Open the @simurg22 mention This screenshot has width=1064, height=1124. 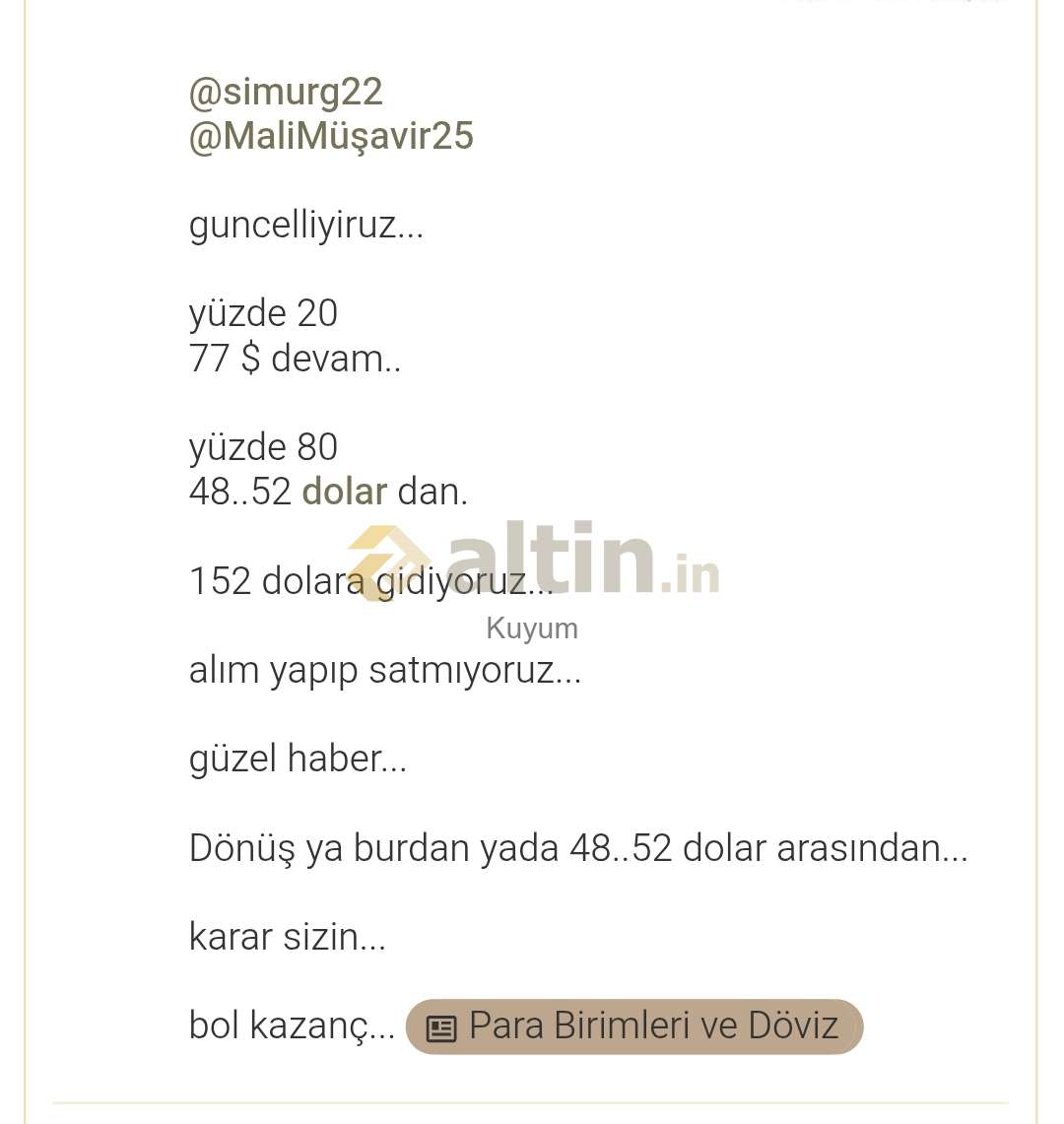pos(286,93)
